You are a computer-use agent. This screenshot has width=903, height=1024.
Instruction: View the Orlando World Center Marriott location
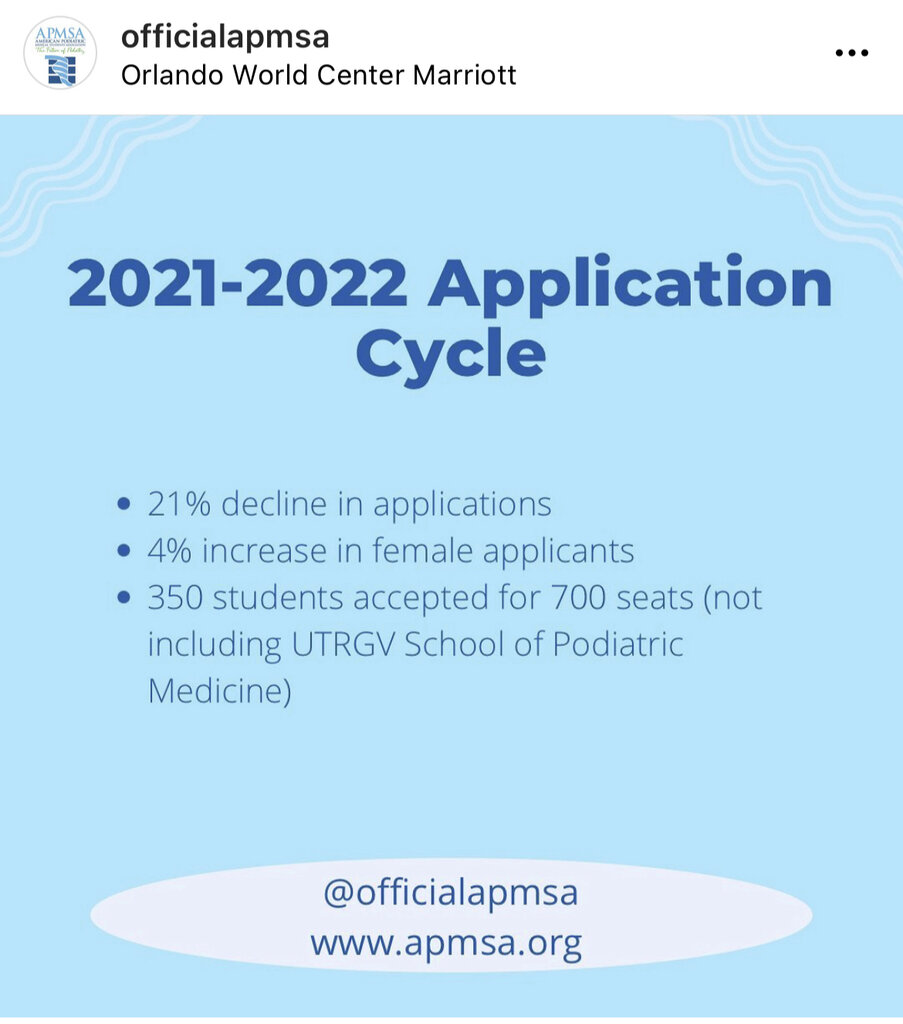pos(318,75)
